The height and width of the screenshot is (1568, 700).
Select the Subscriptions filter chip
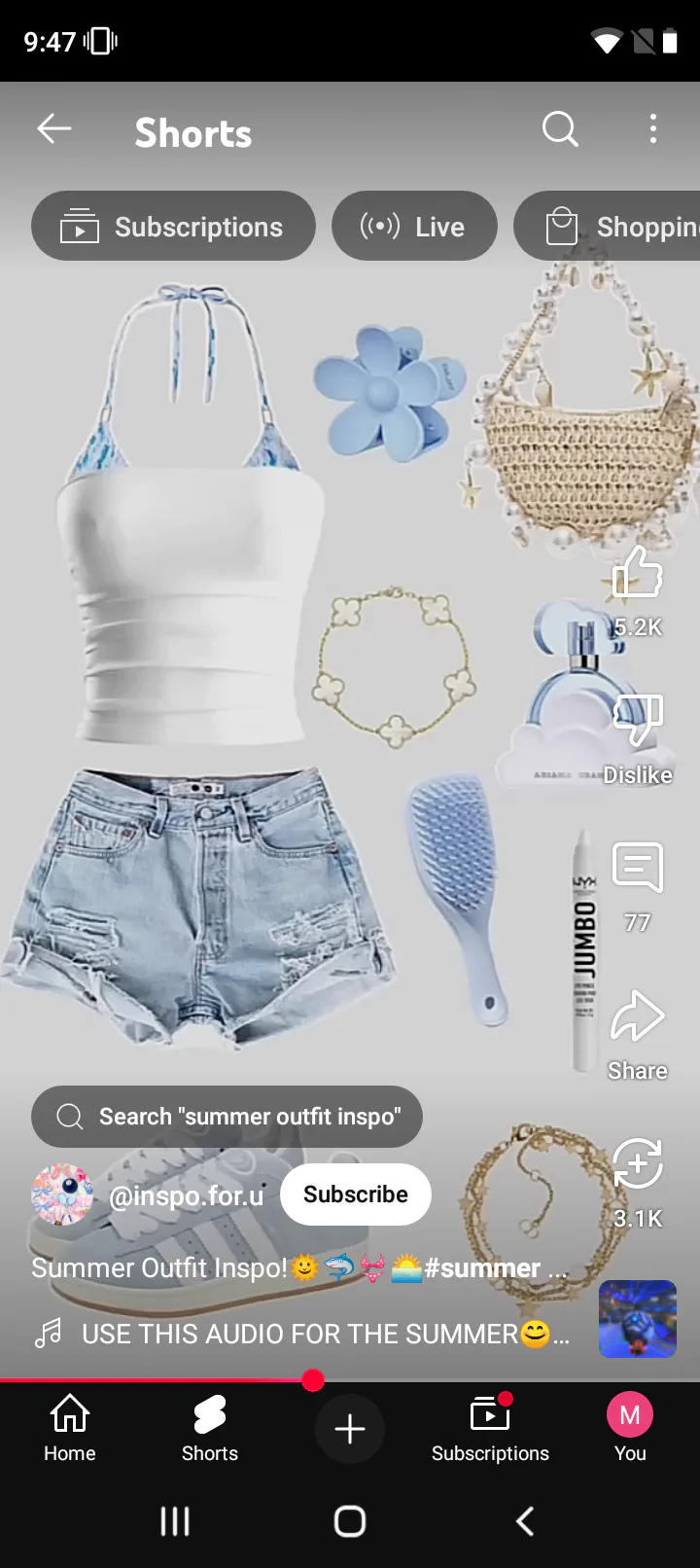coord(173,227)
